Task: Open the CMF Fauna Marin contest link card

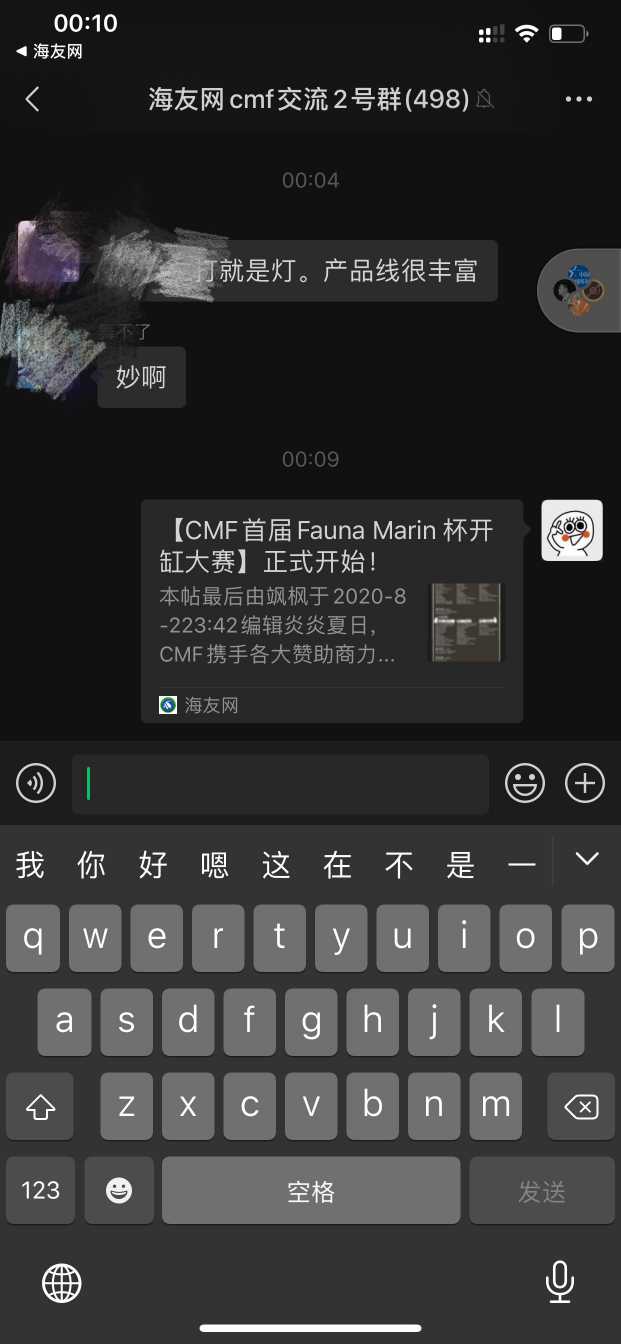Action: 331,610
